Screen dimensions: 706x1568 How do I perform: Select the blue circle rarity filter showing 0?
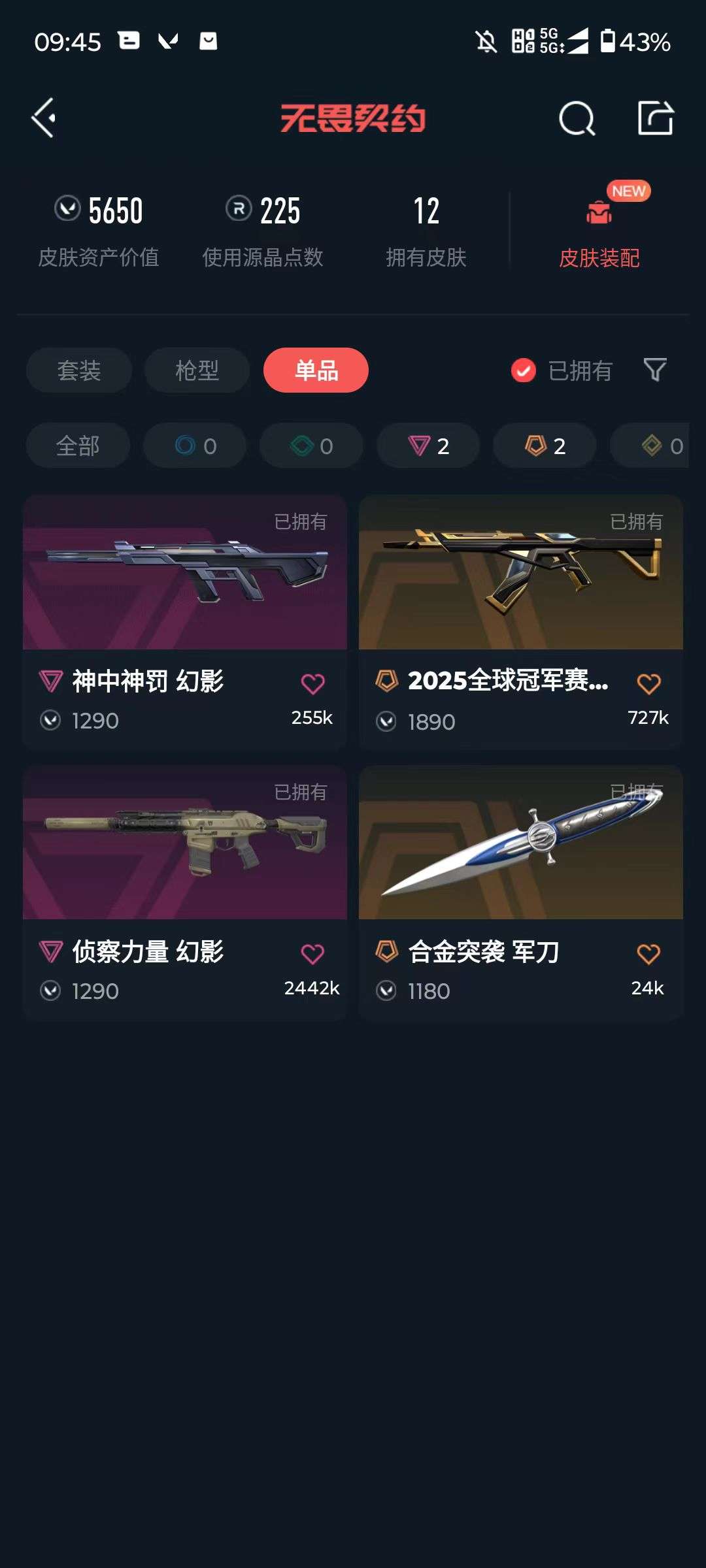(194, 446)
